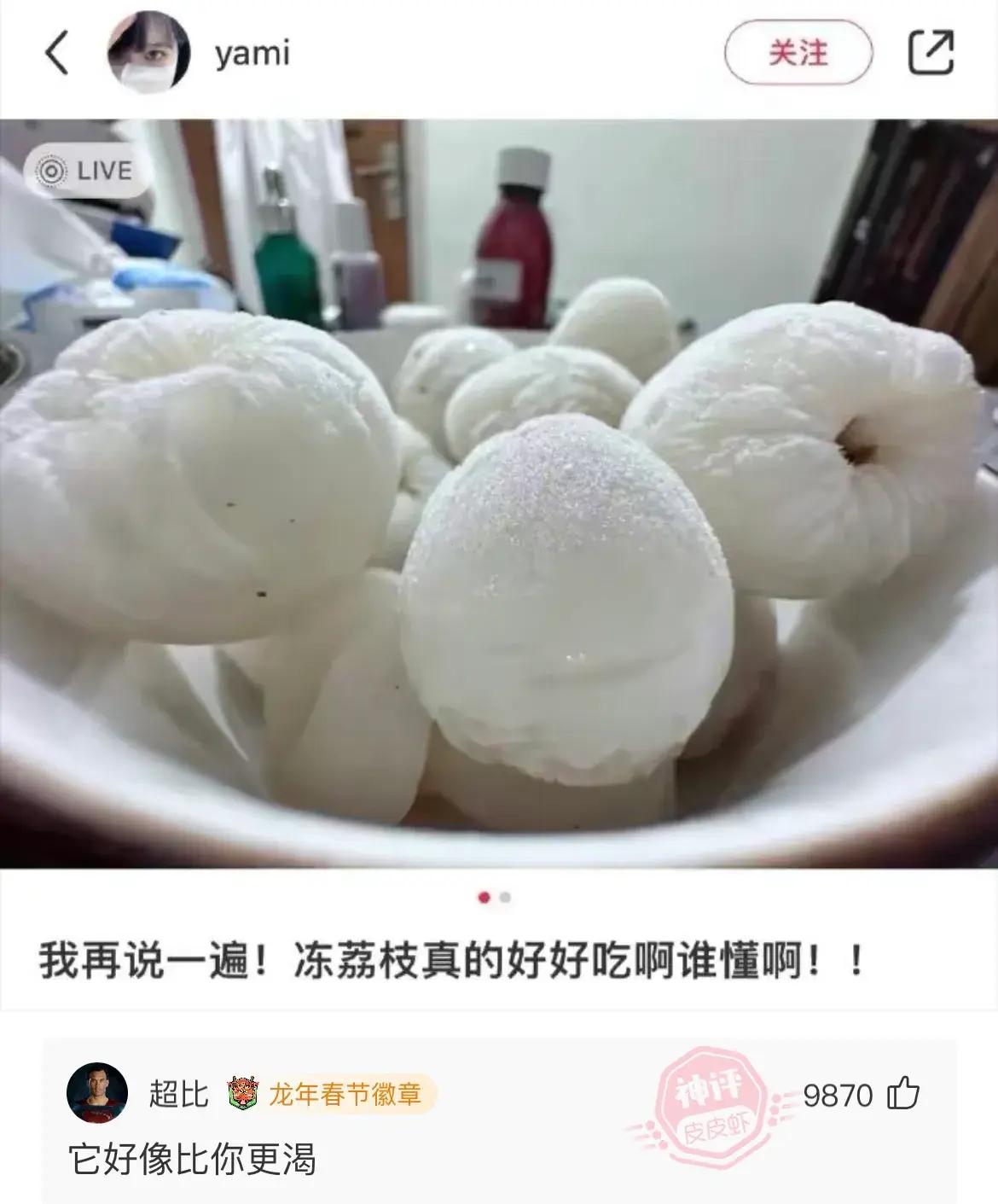Open 超比's profile avatar
The height and width of the screenshot is (1204, 998).
[x=97, y=1093]
